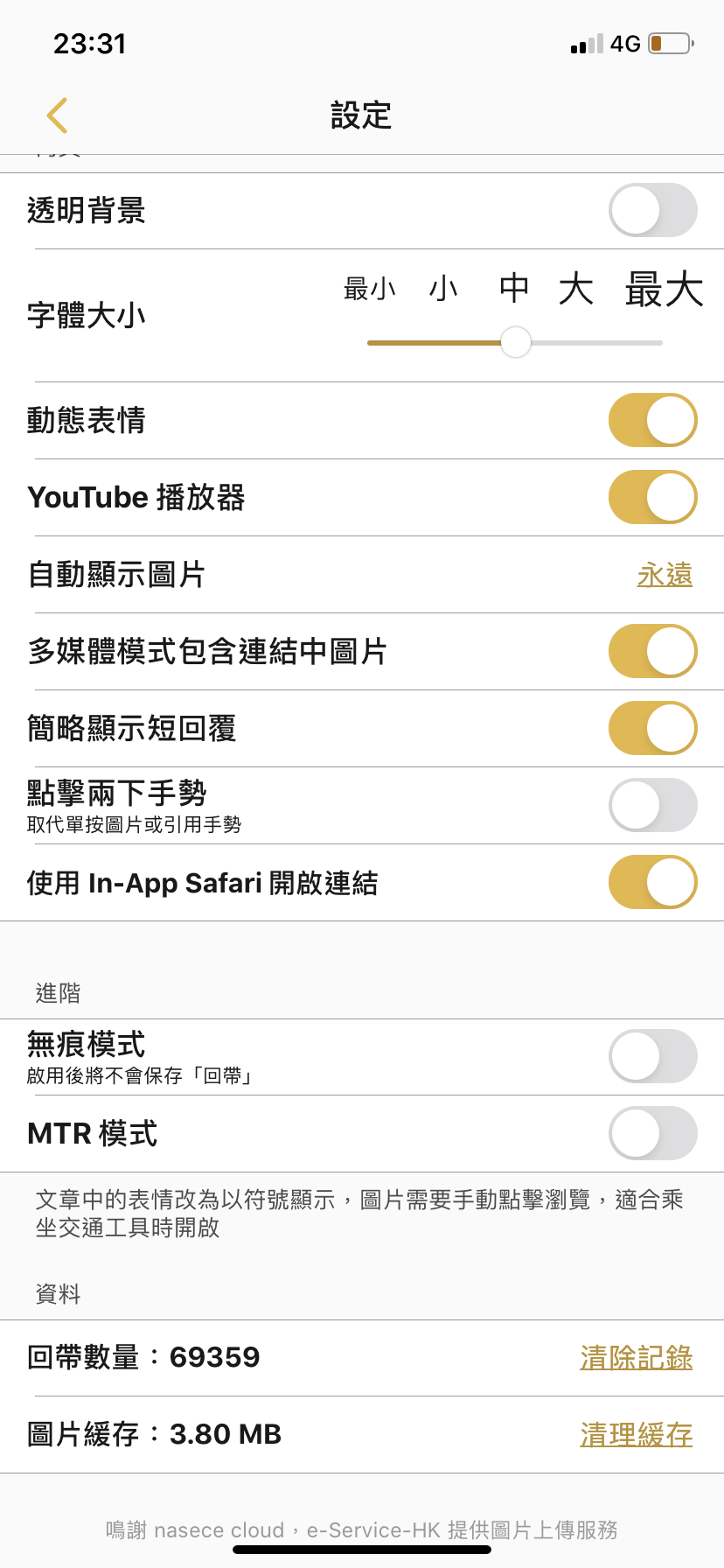Switch off 簡略顯示短回覆
Image resolution: width=724 pixels, height=1568 pixels.
point(653,728)
